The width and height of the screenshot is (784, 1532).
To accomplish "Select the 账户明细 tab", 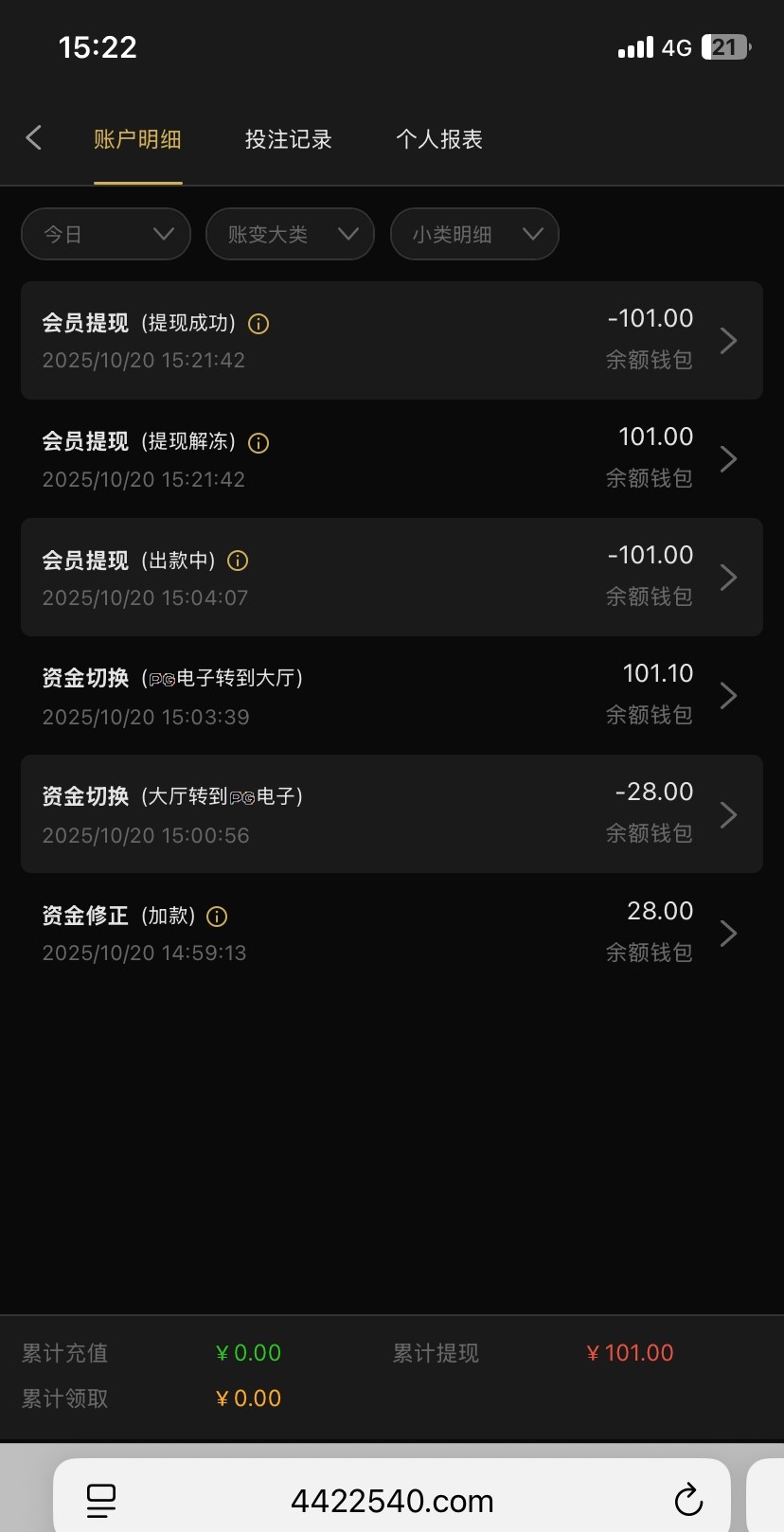I will click(x=137, y=139).
